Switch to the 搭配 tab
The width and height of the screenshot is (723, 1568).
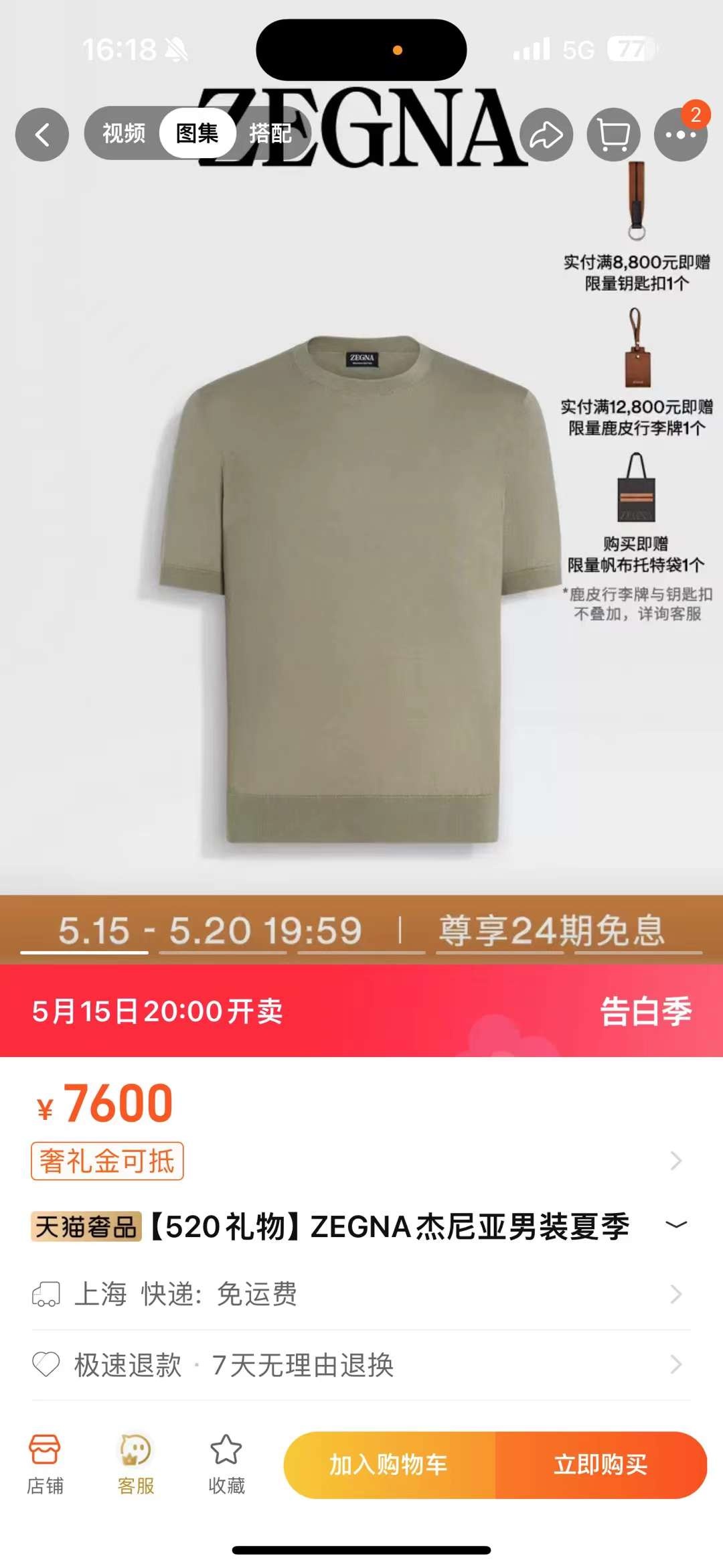[x=270, y=133]
